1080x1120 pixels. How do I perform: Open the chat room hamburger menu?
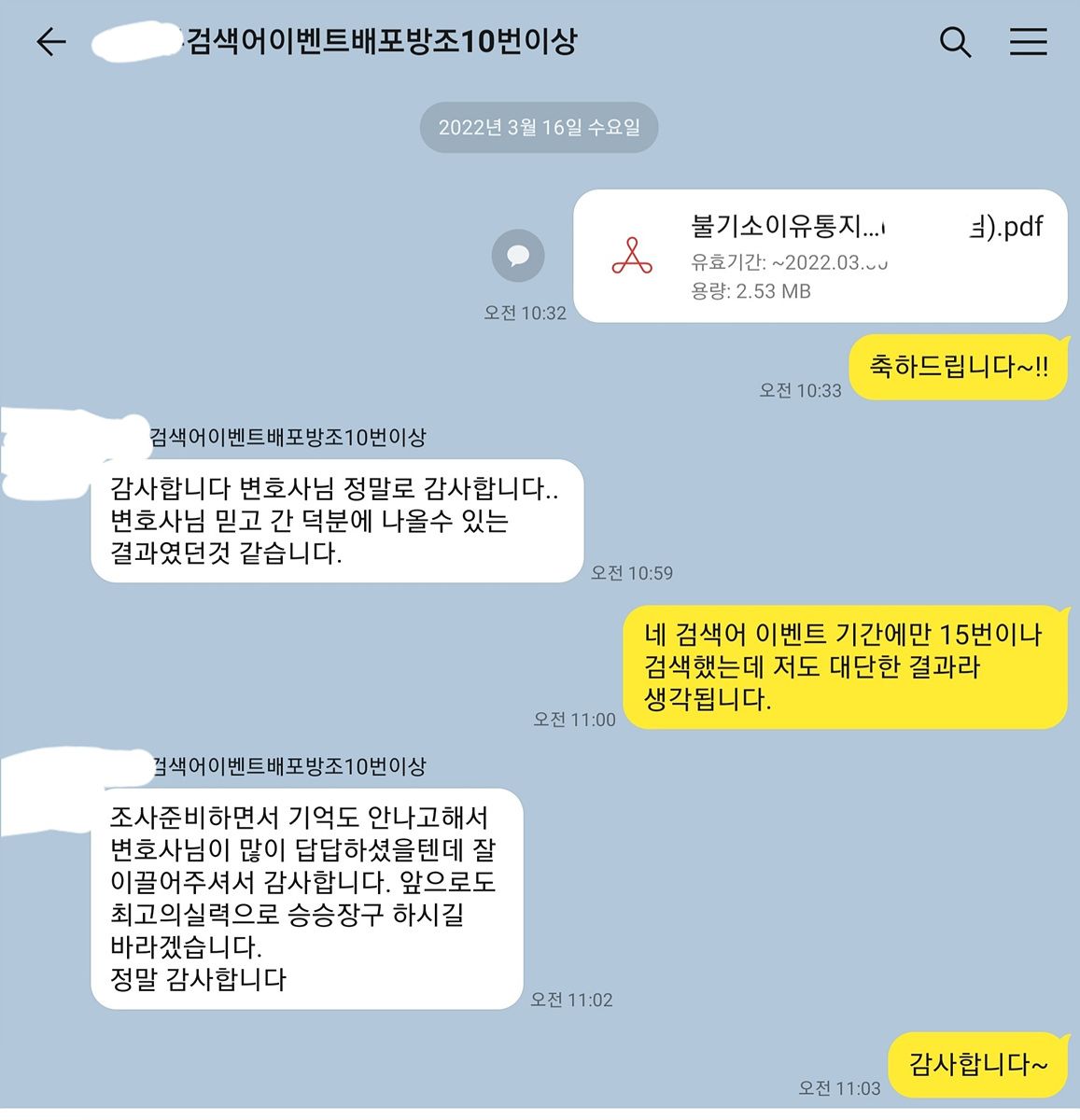[x=1028, y=42]
